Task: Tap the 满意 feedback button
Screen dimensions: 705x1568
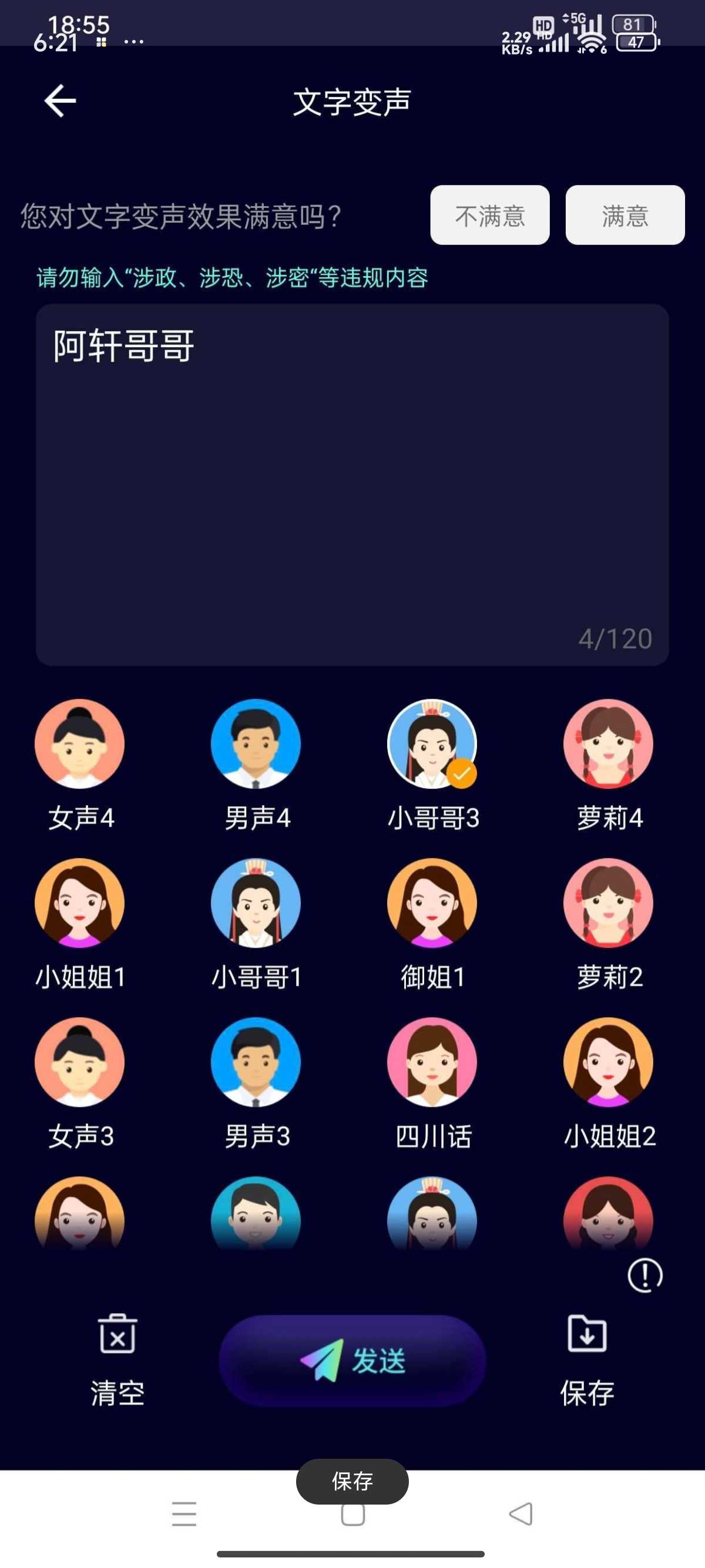Action: (625, 215)
